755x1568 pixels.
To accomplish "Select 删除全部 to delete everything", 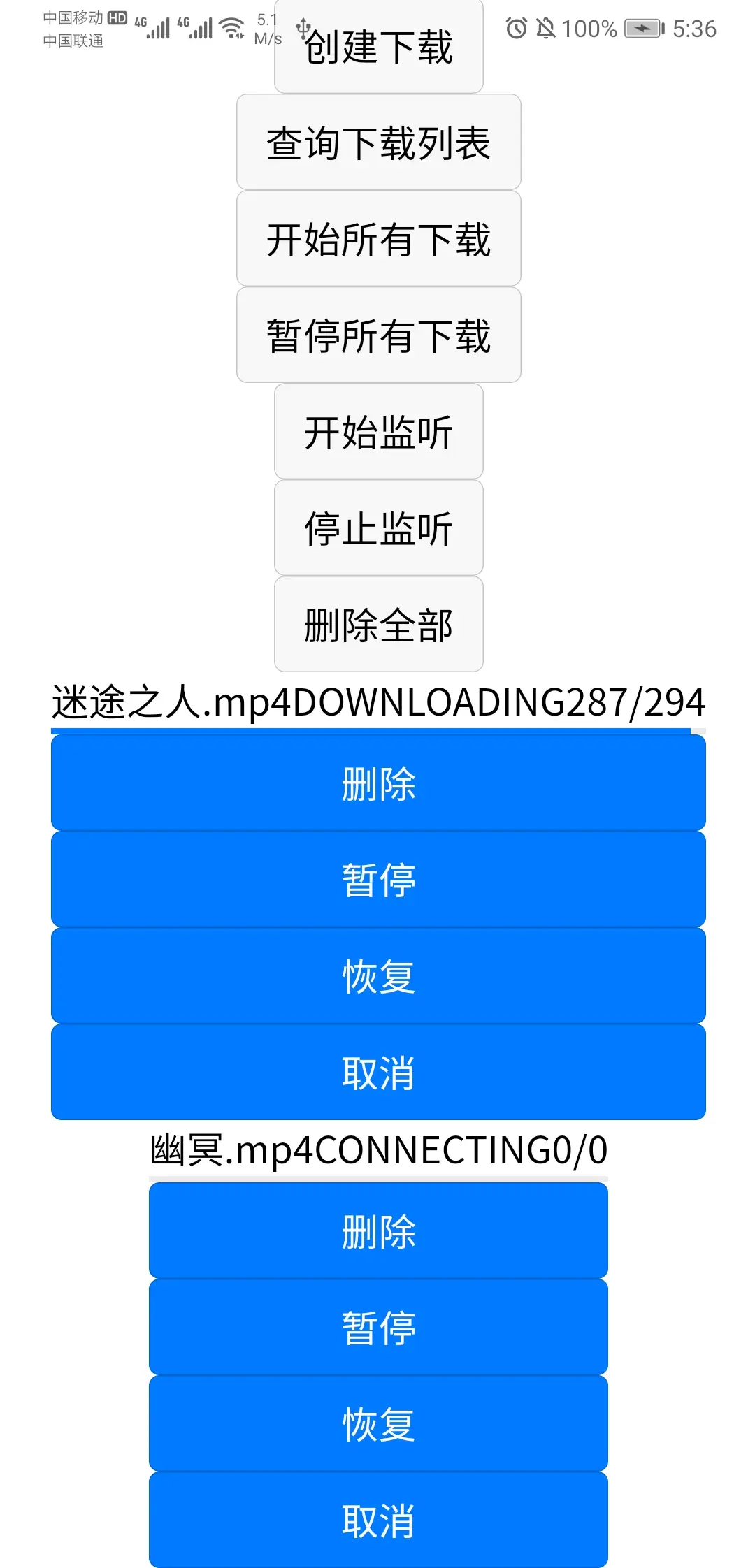I will tap(378, 625).
